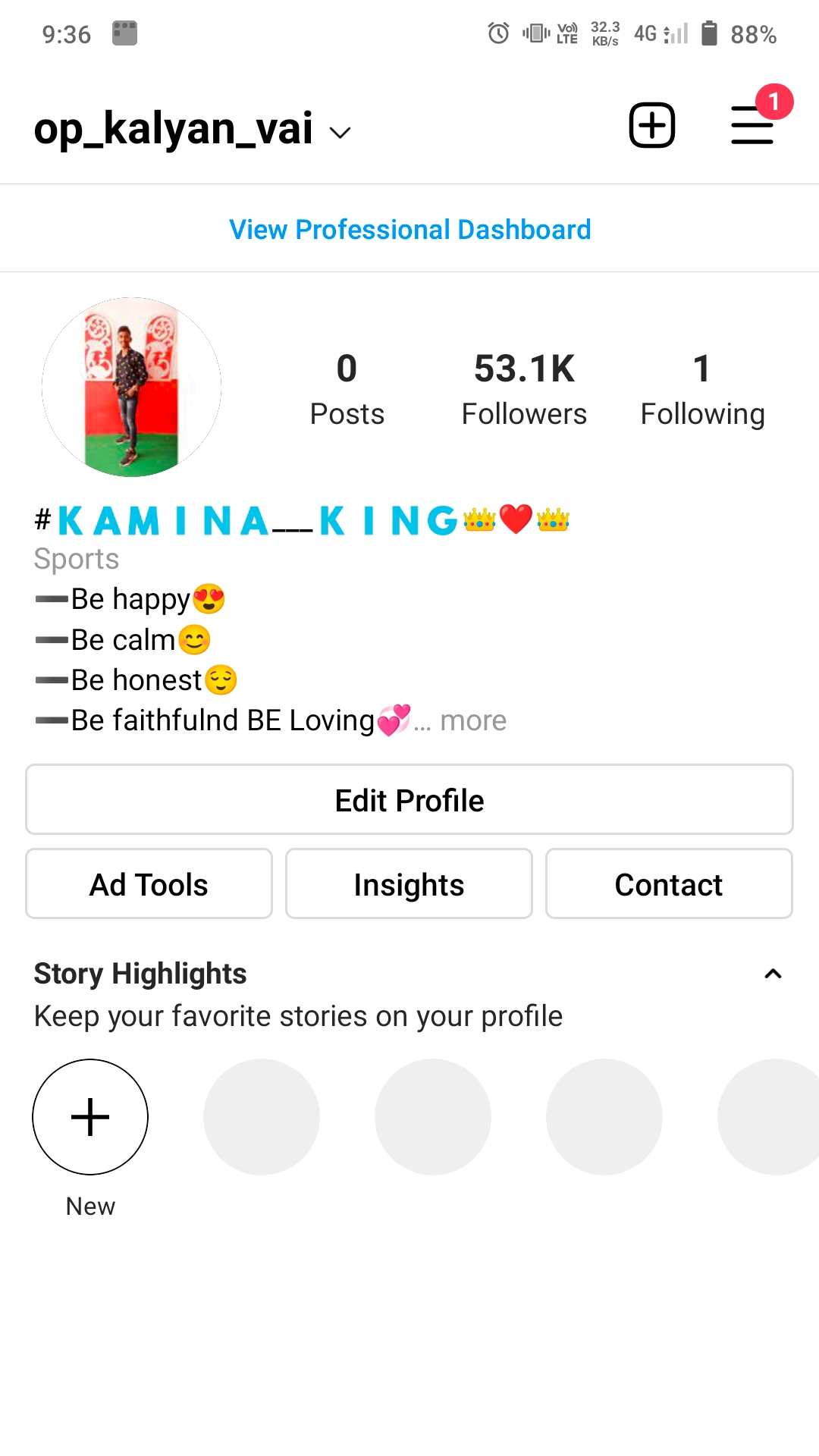Viewport: 819px width, 1456px height.
Task: Select the Contact button
Action: click(x=669, y=884)
